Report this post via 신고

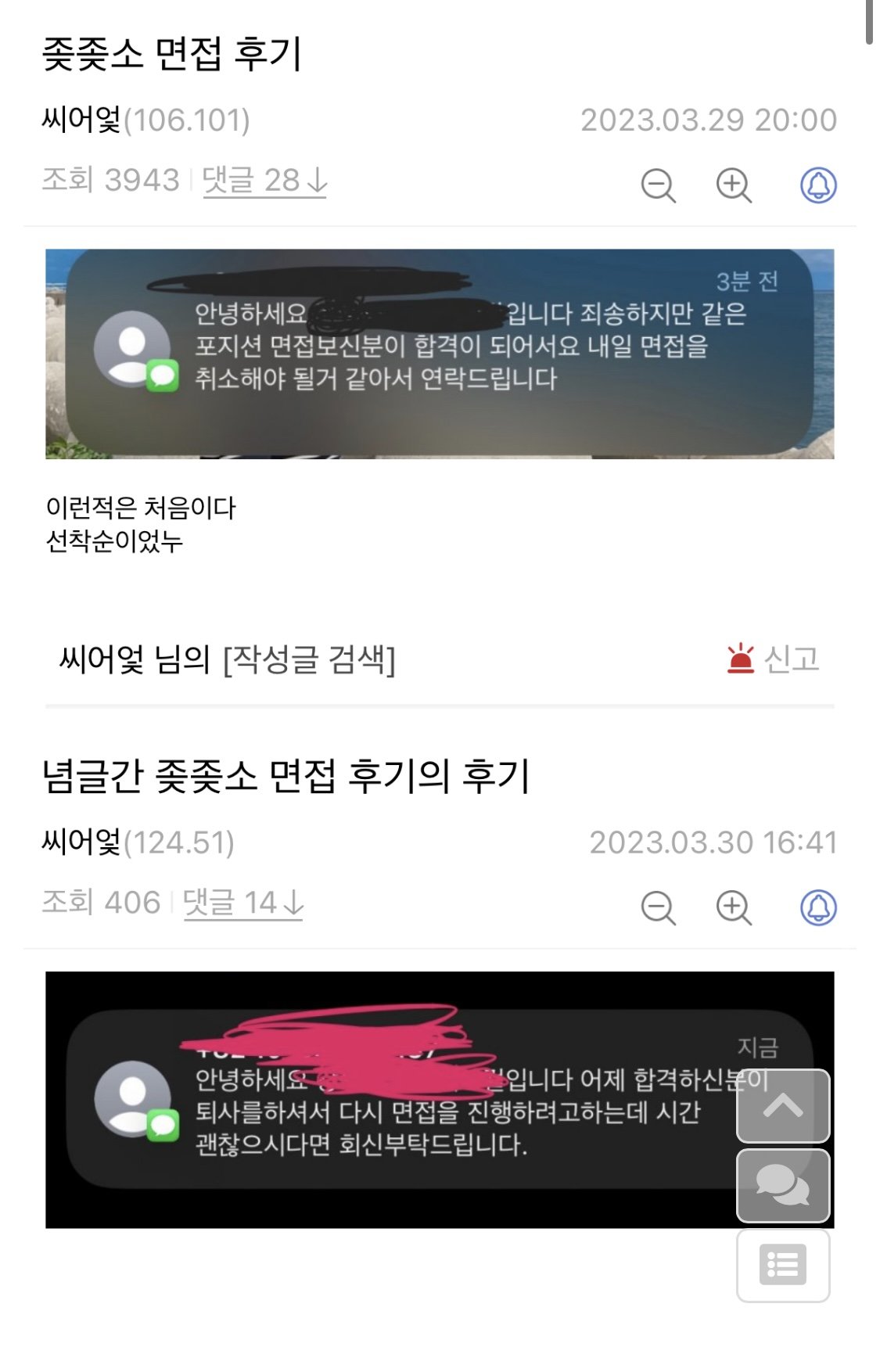pyautogui.click(x=773, y=659)
